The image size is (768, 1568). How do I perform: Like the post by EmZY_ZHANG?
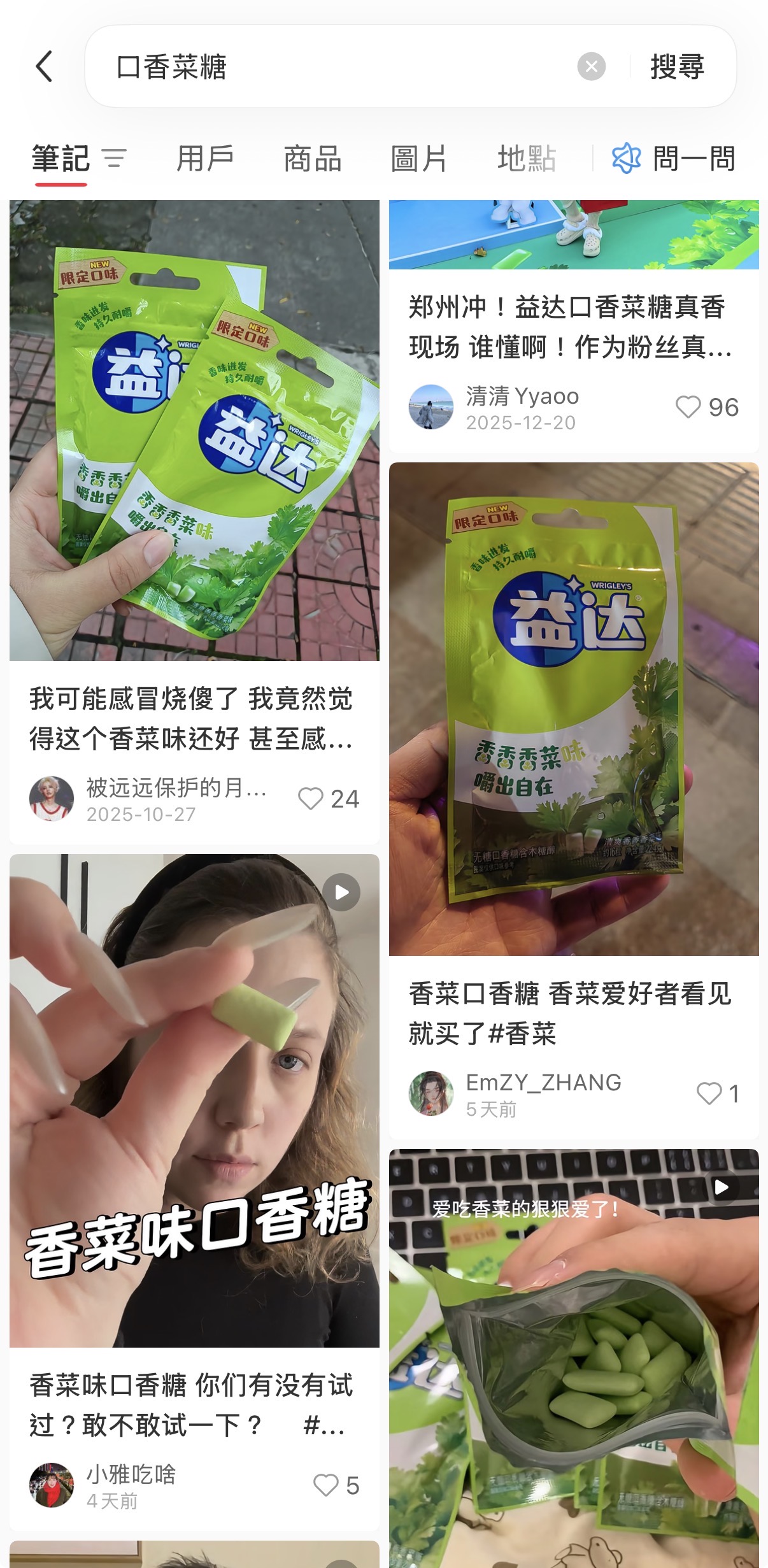coord(709,1094)
